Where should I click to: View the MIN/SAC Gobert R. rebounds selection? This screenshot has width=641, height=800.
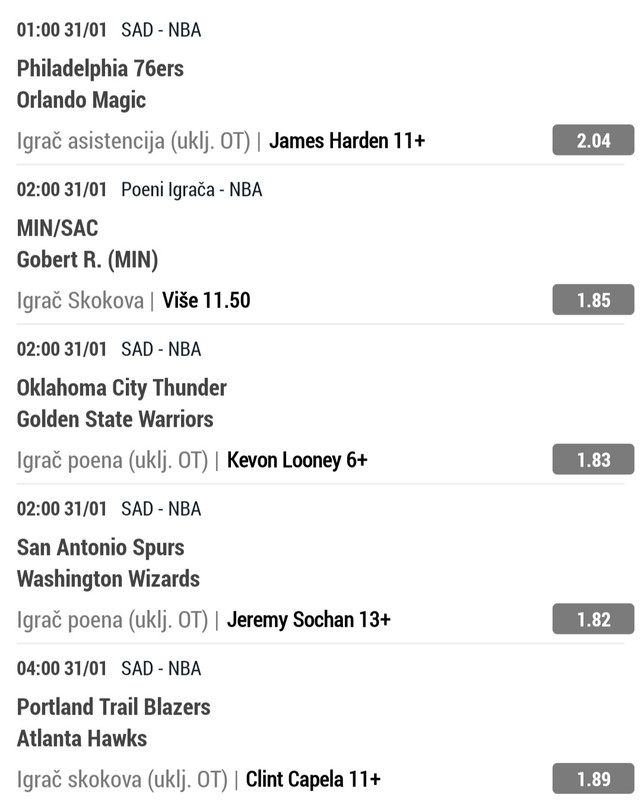(88, 244)
